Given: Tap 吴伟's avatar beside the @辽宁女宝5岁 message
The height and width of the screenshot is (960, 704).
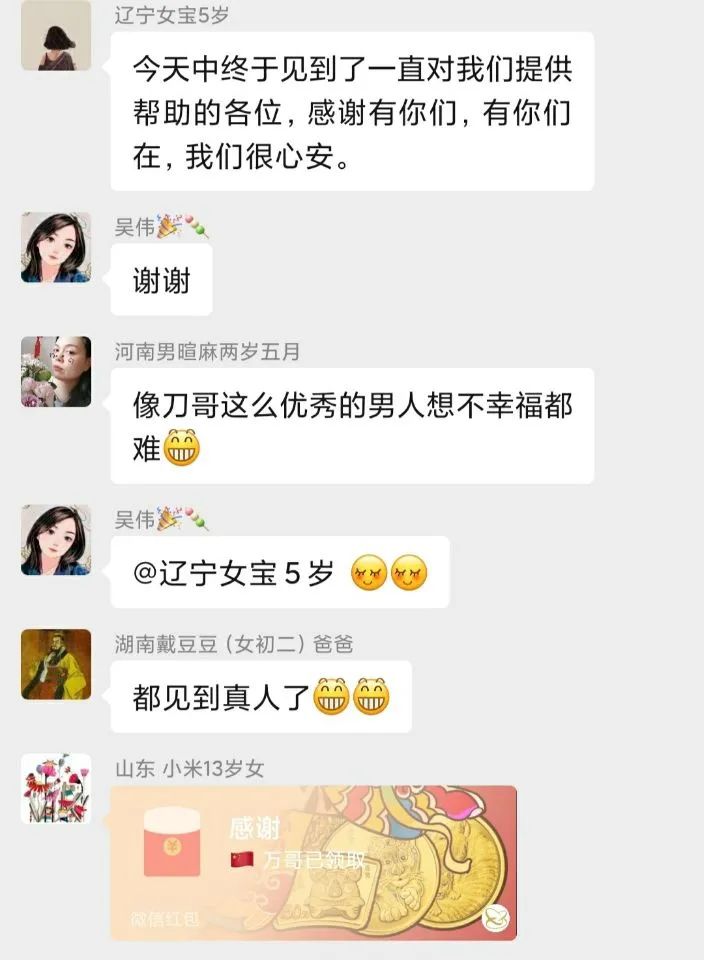Looking at the screenshot, I should [x=56, y=540].
